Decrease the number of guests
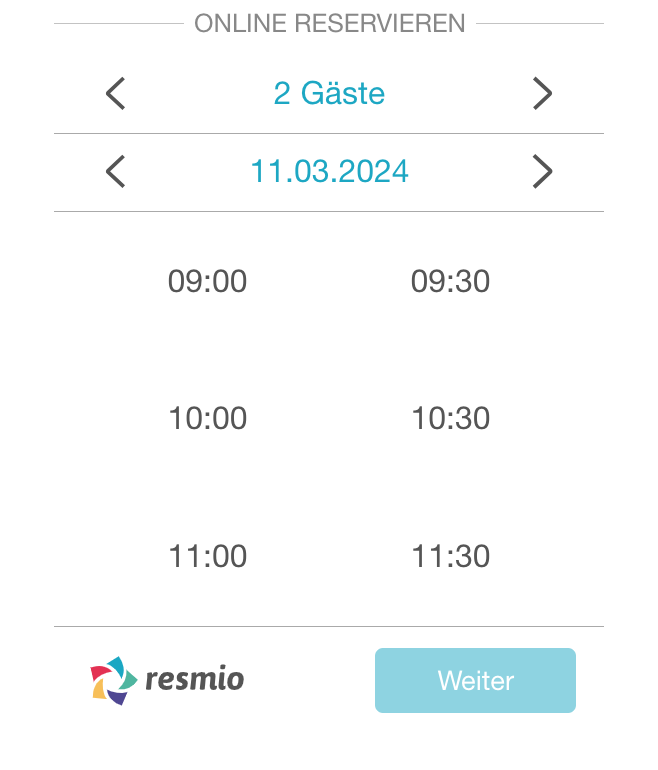The width and height of the screenshot is (658, 770). point(116,94)
